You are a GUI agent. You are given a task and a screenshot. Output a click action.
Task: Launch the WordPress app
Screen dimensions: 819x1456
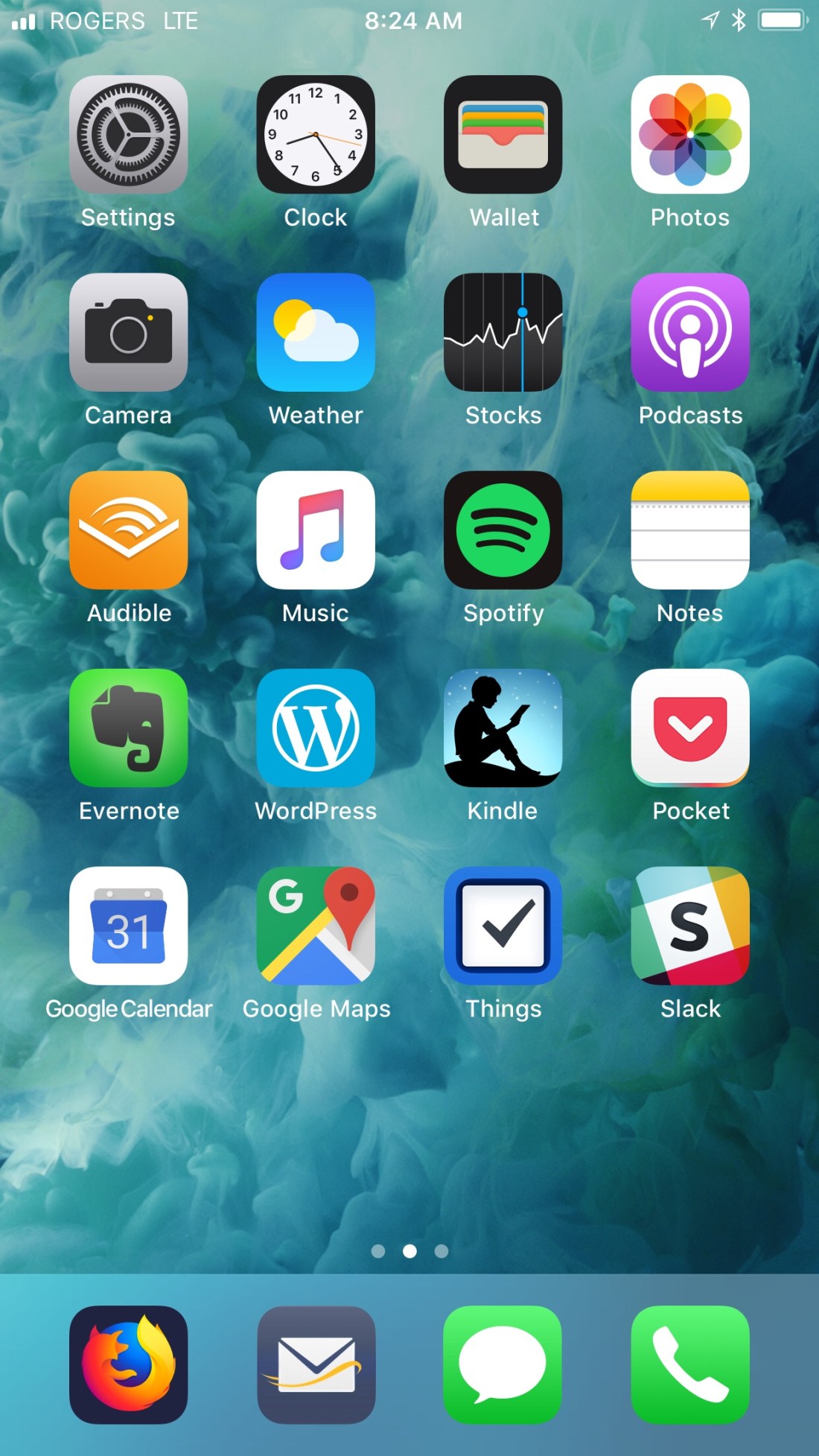point(316,728)
